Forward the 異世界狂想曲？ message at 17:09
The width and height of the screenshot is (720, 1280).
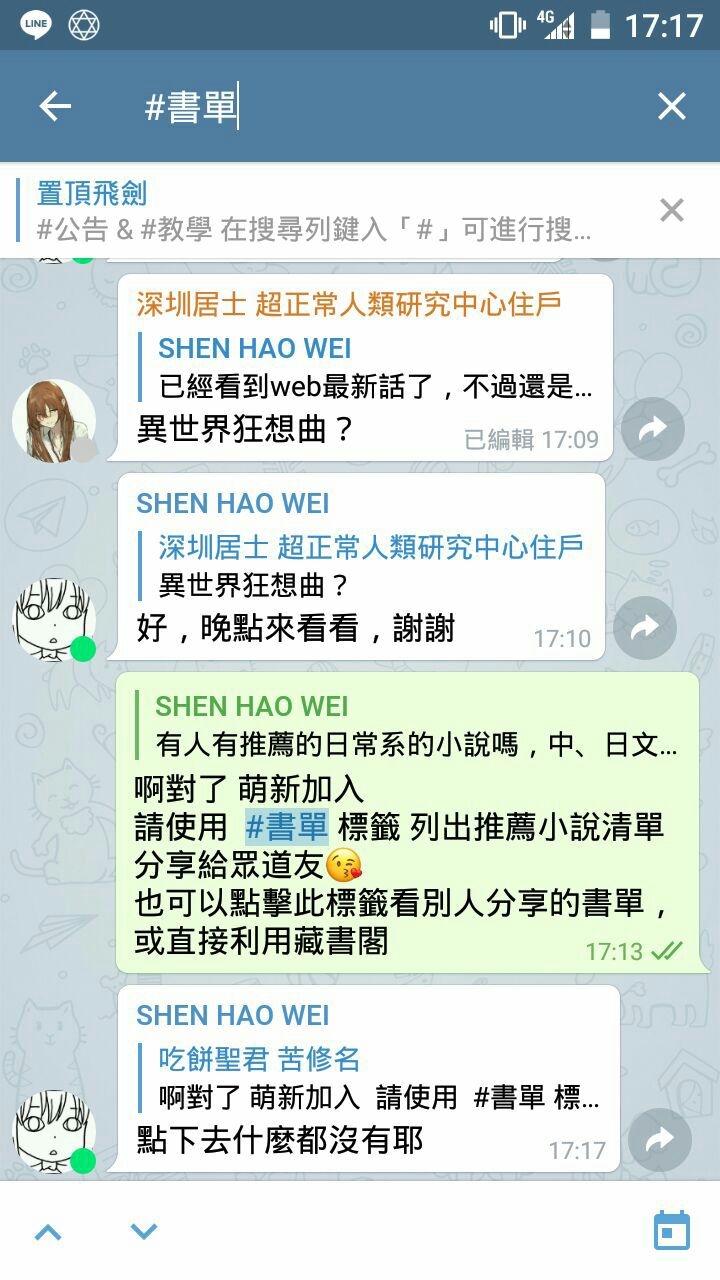(x=652, y=429)
